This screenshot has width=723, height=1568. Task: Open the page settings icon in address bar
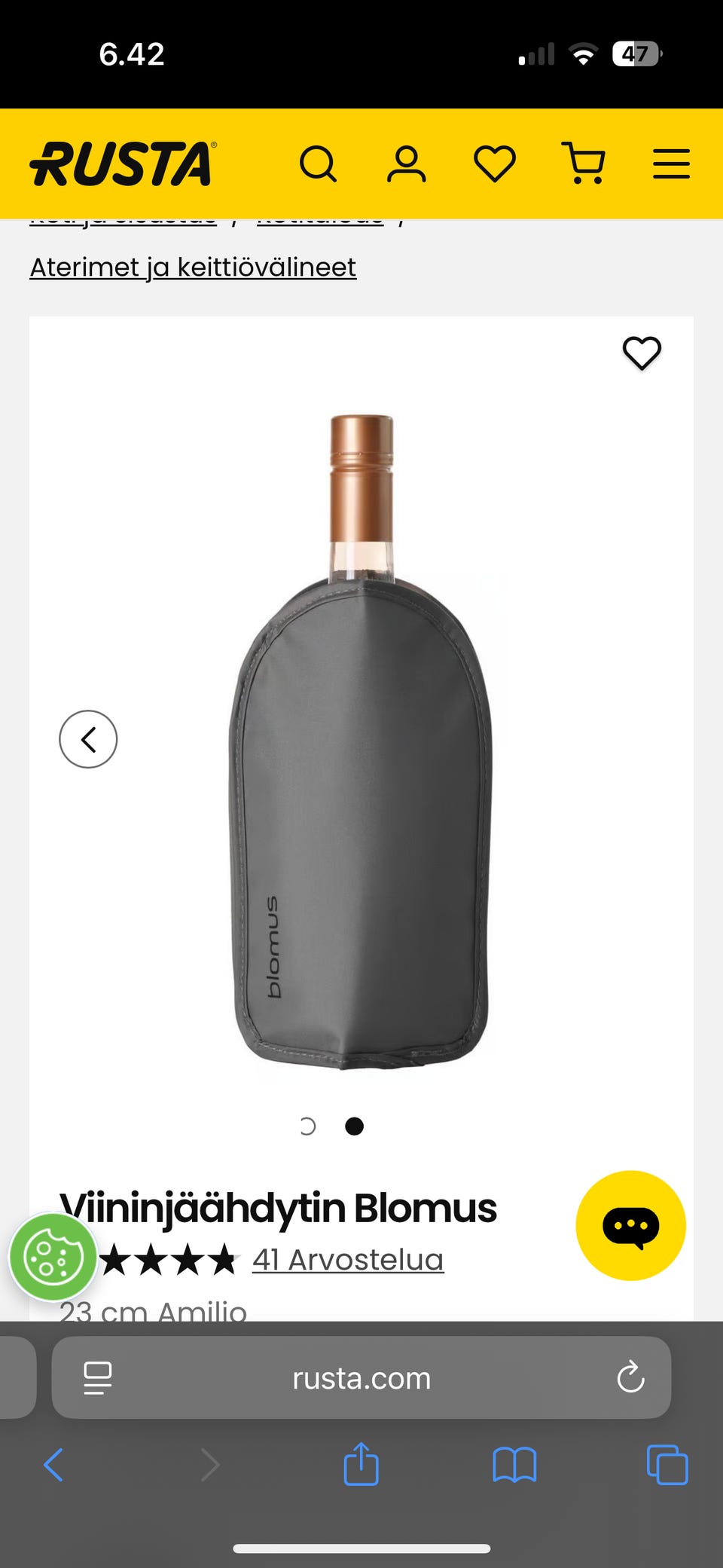click(x=98, y=1378)
